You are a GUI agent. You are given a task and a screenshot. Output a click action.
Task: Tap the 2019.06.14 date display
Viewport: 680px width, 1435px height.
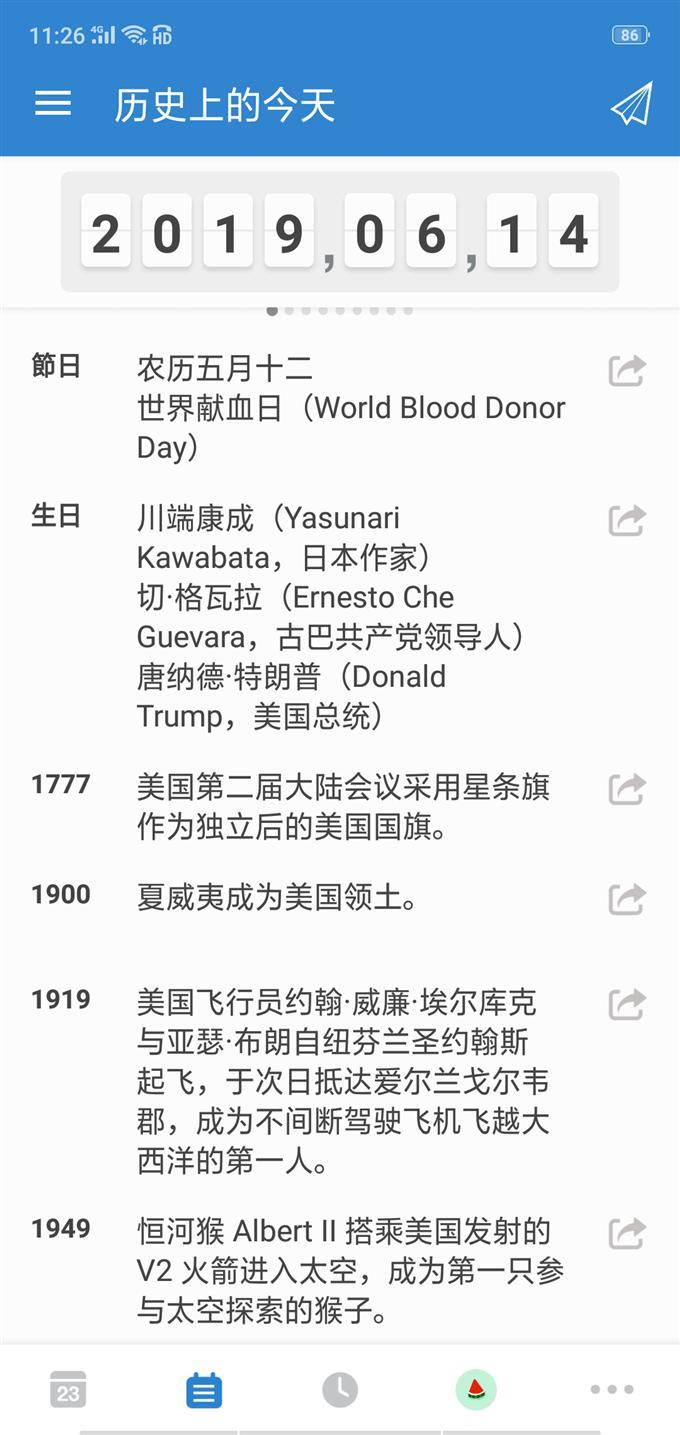(x=340, y=232)
